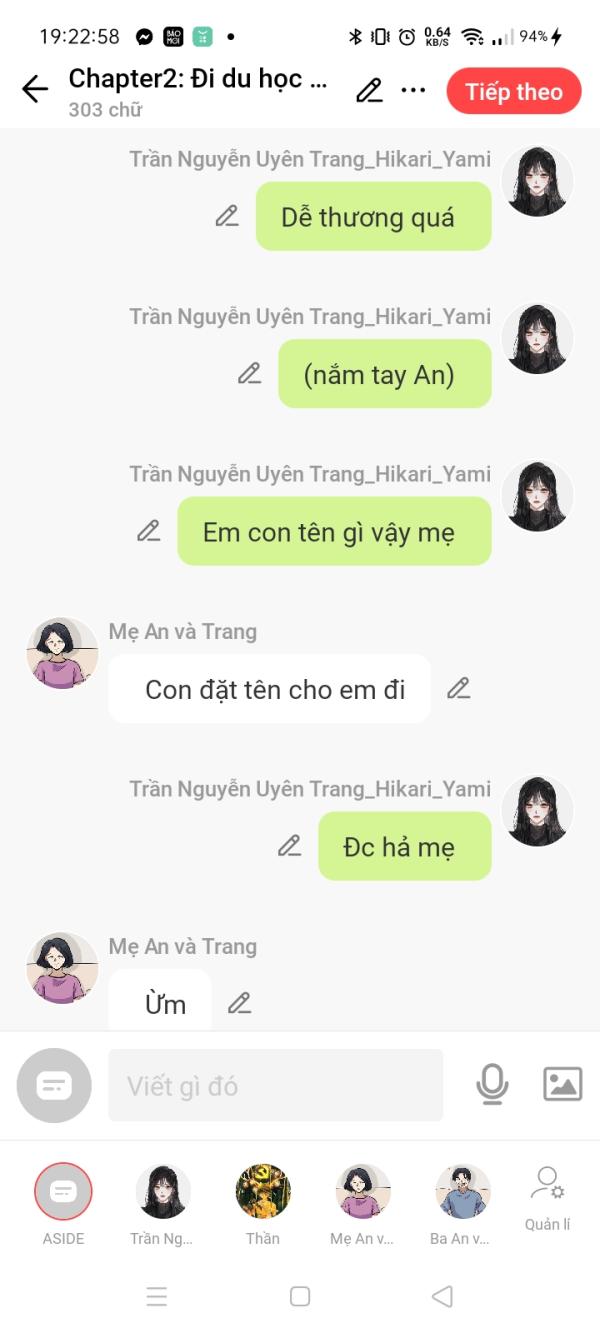Choose character Trần Ng... in the bottom row
The width and height of the screenshot is (600, 1333).
tap(163, 1192)
